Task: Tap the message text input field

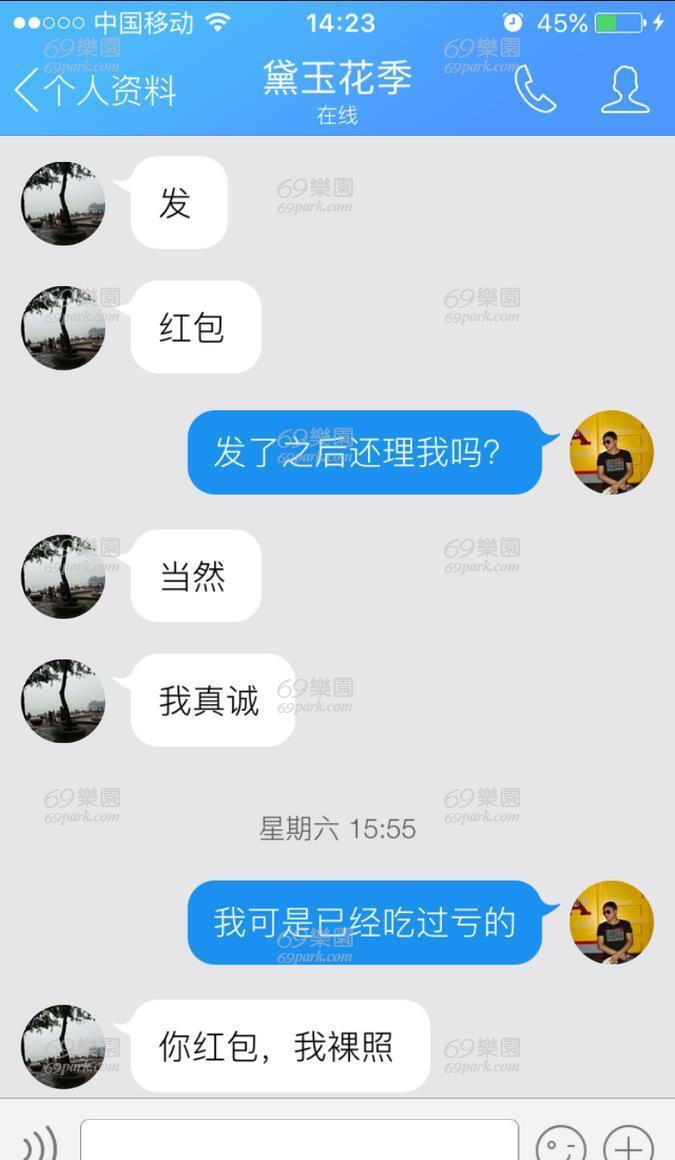Action: 299,1140
